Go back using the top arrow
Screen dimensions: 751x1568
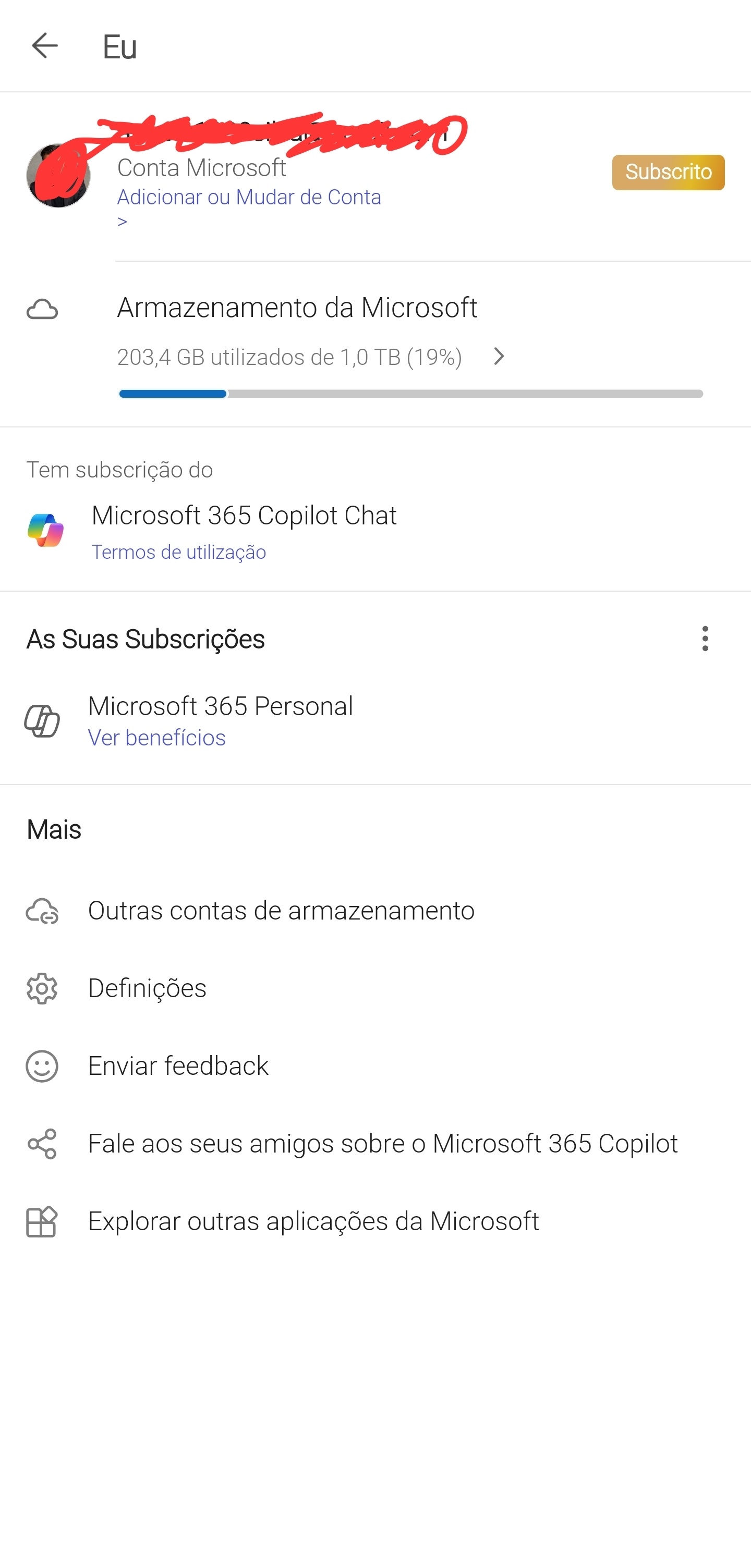point(44,46)
